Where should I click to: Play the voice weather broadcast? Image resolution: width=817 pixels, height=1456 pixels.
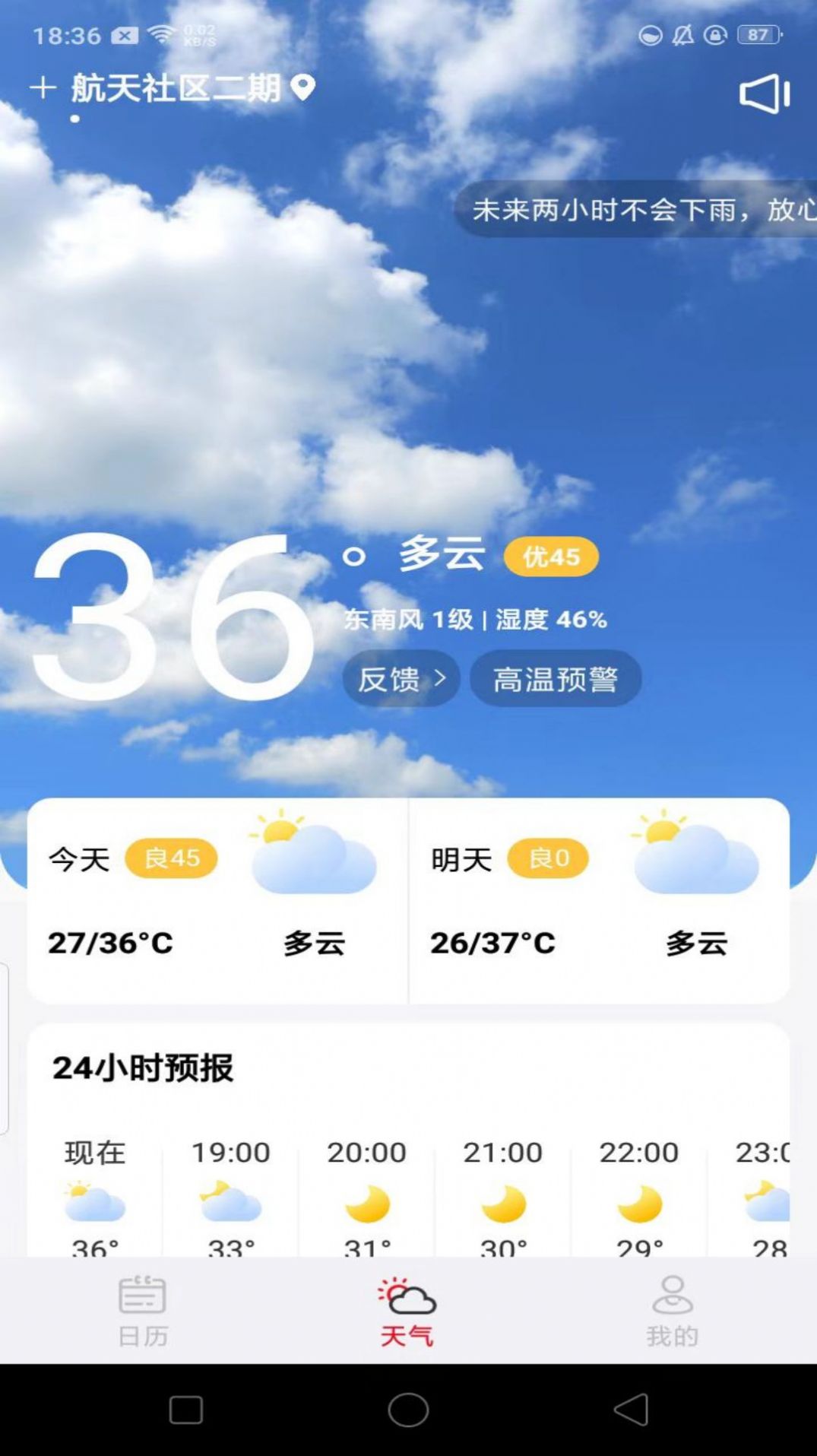click(764, 94)
